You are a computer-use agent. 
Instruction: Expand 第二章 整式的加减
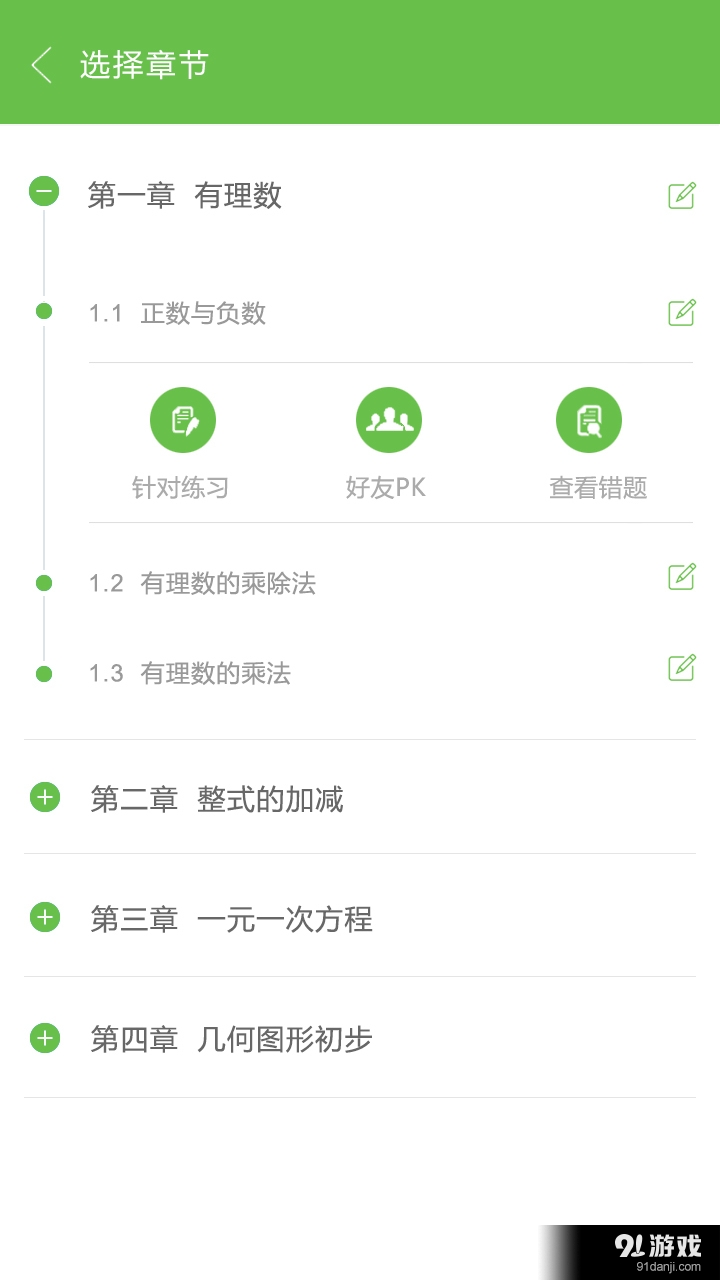click(x=43, y=799)
